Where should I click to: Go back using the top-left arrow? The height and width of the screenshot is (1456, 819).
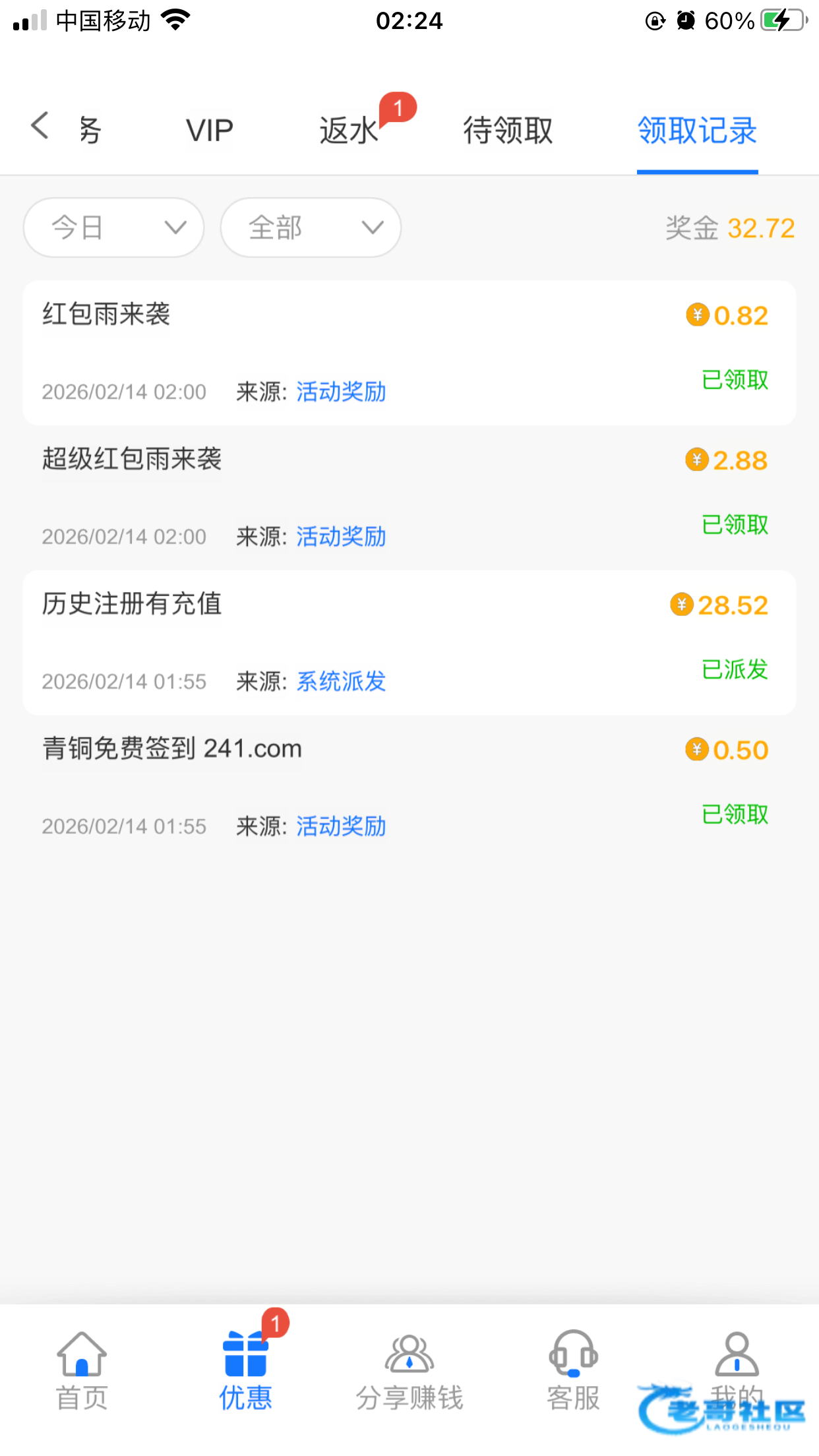tap(40, 126)
